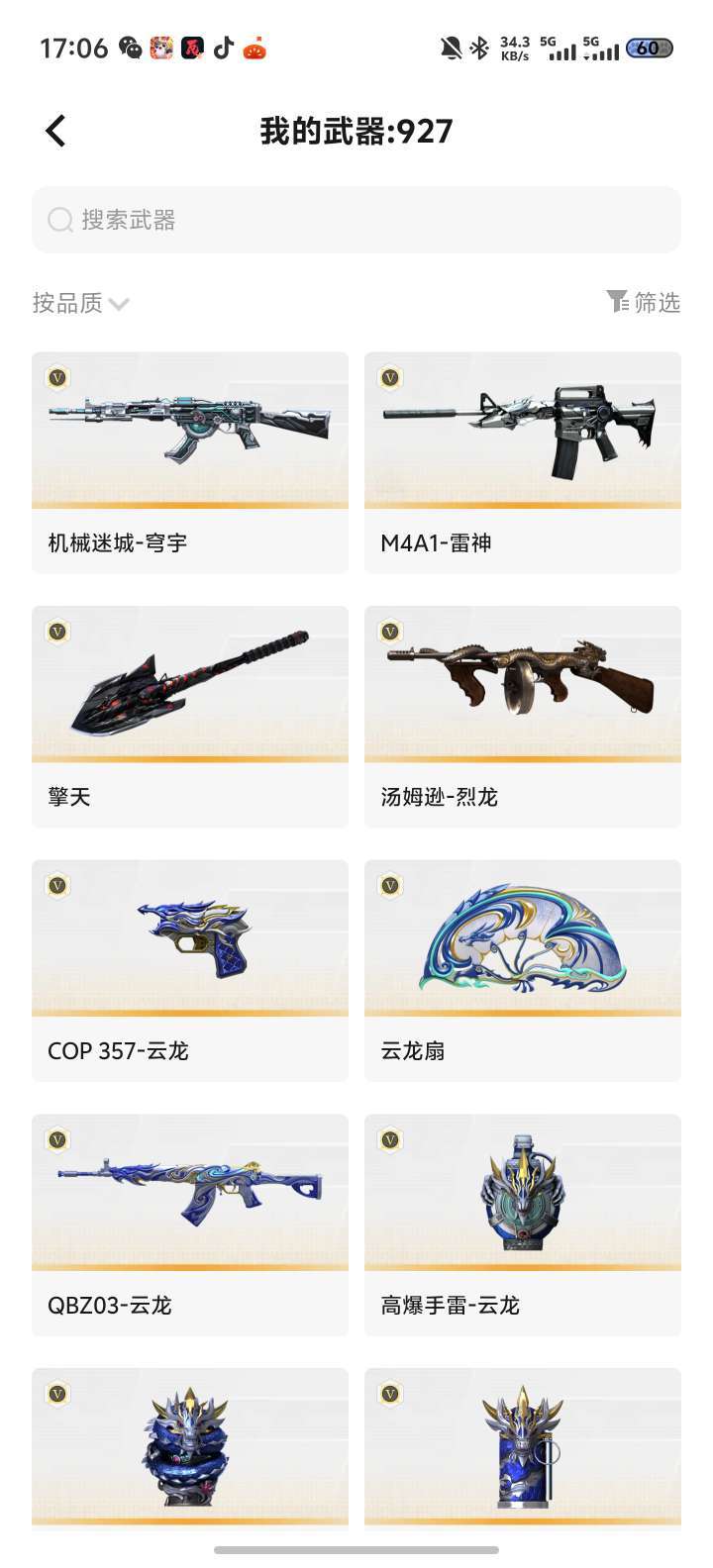
Task: Tap the battery level indicator showing 60
Action: [x=649, y=47]
